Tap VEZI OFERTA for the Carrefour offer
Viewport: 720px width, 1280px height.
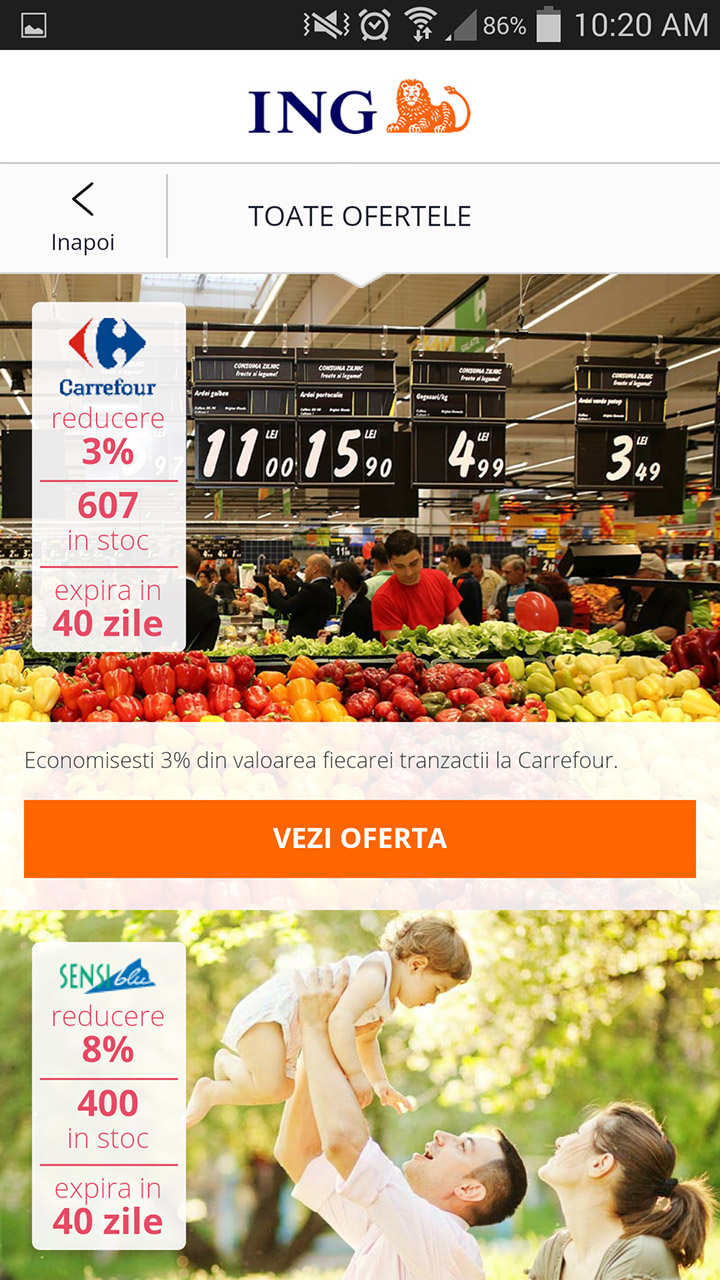360,838
